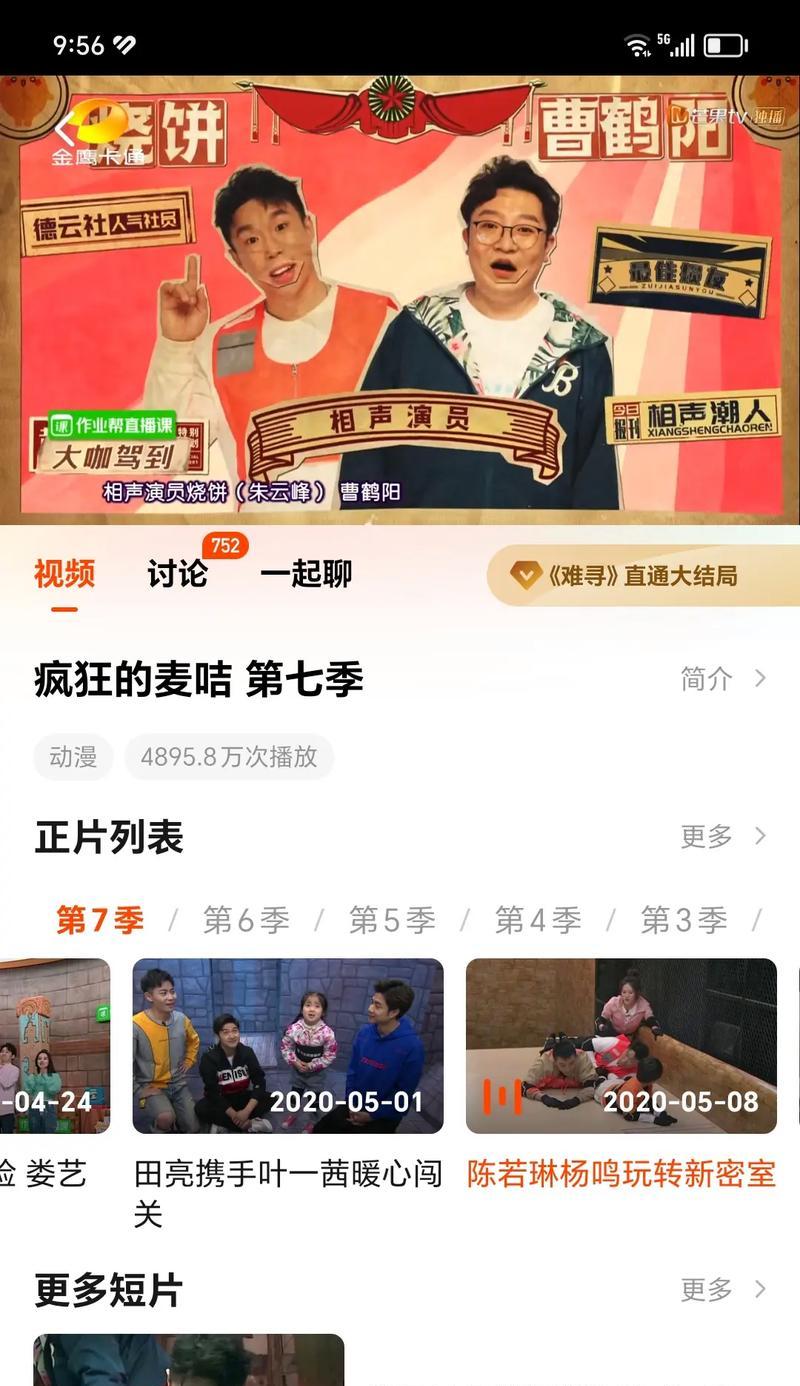
Task: Play the 2020-05-01 episode 田亮携手叶一茜
Action: pos(288,1046)
